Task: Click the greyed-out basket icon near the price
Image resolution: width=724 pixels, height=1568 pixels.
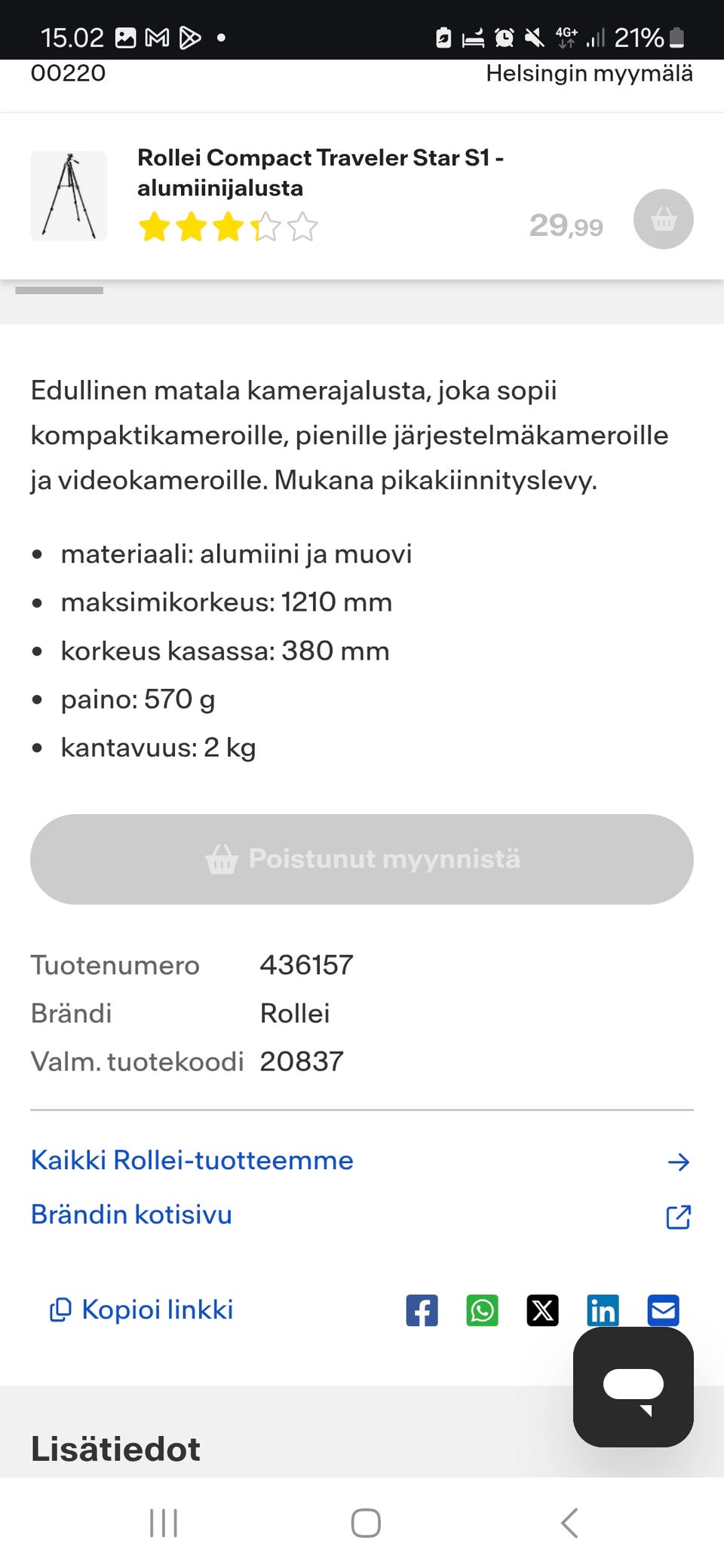Action: click(663, 219)
